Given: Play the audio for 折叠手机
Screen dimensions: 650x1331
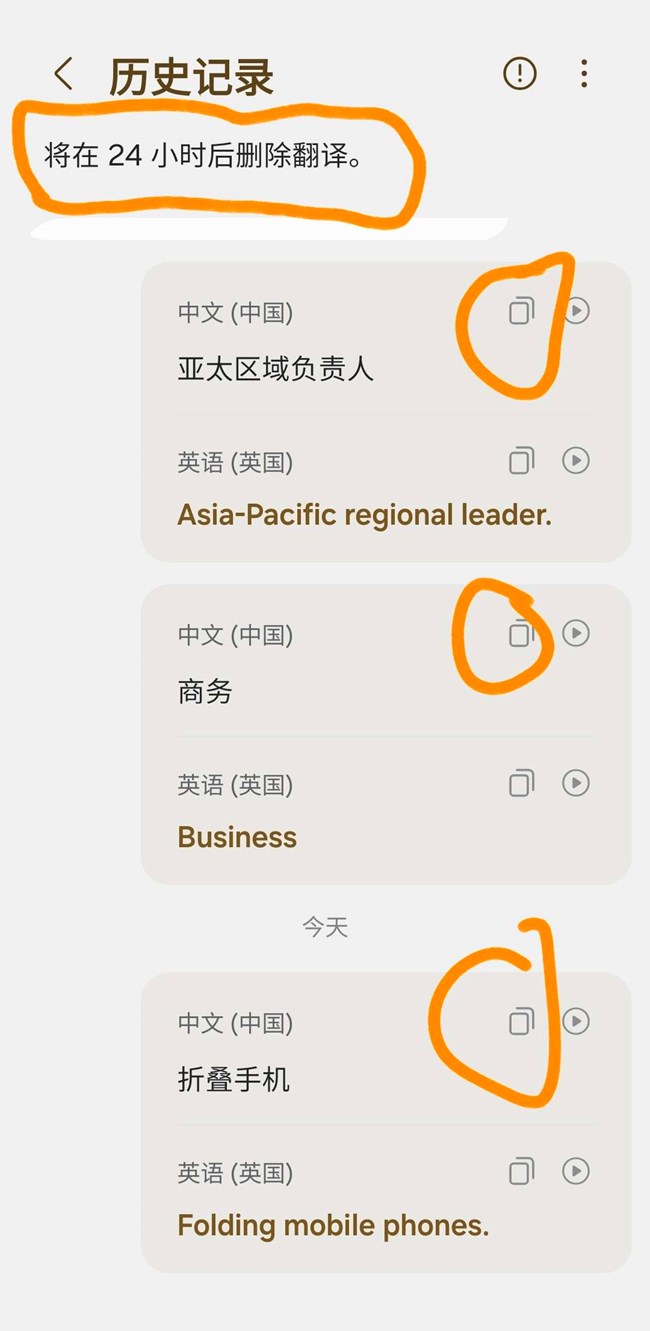Looking at the screenshot, I should (x=576, y=1021).
